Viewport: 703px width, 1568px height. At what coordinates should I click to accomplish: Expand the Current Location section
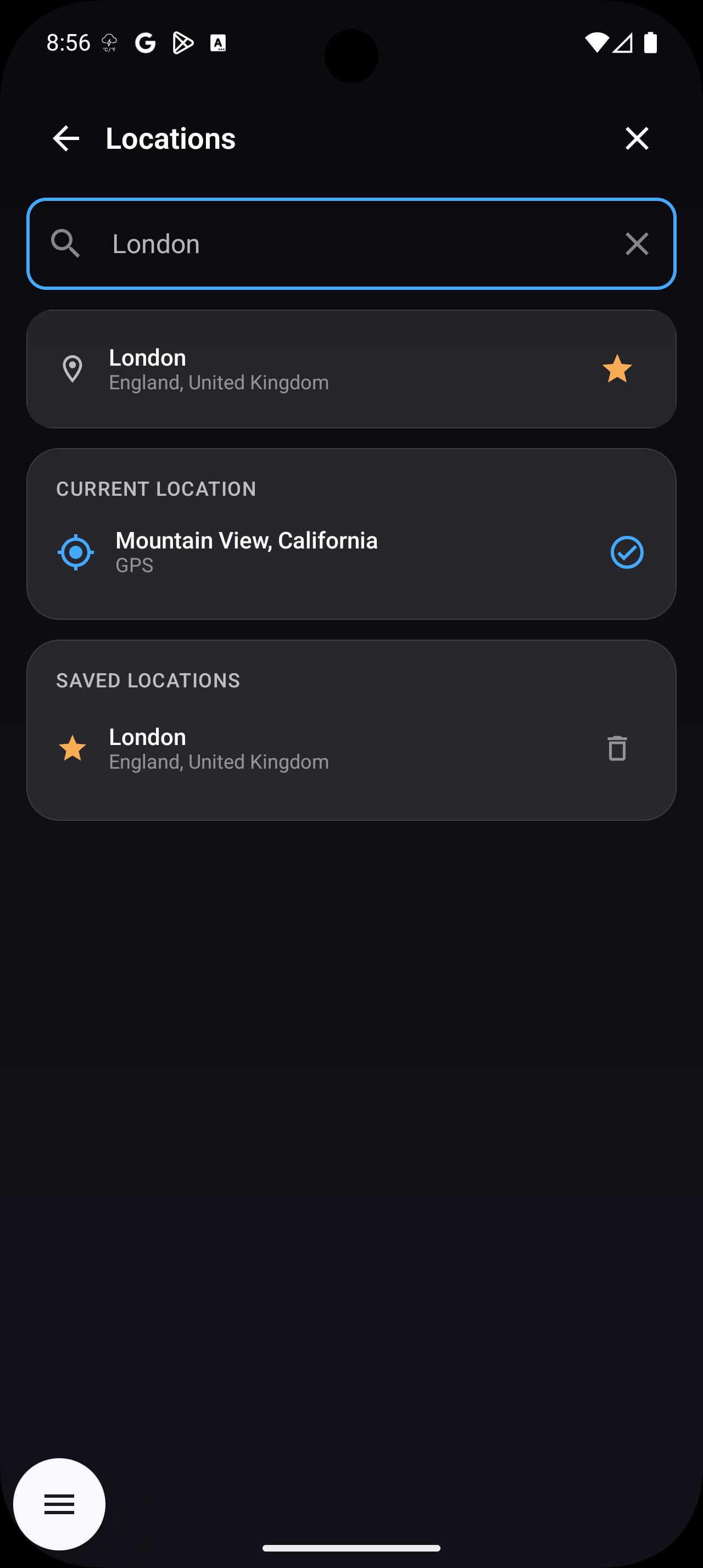point(156,488)
